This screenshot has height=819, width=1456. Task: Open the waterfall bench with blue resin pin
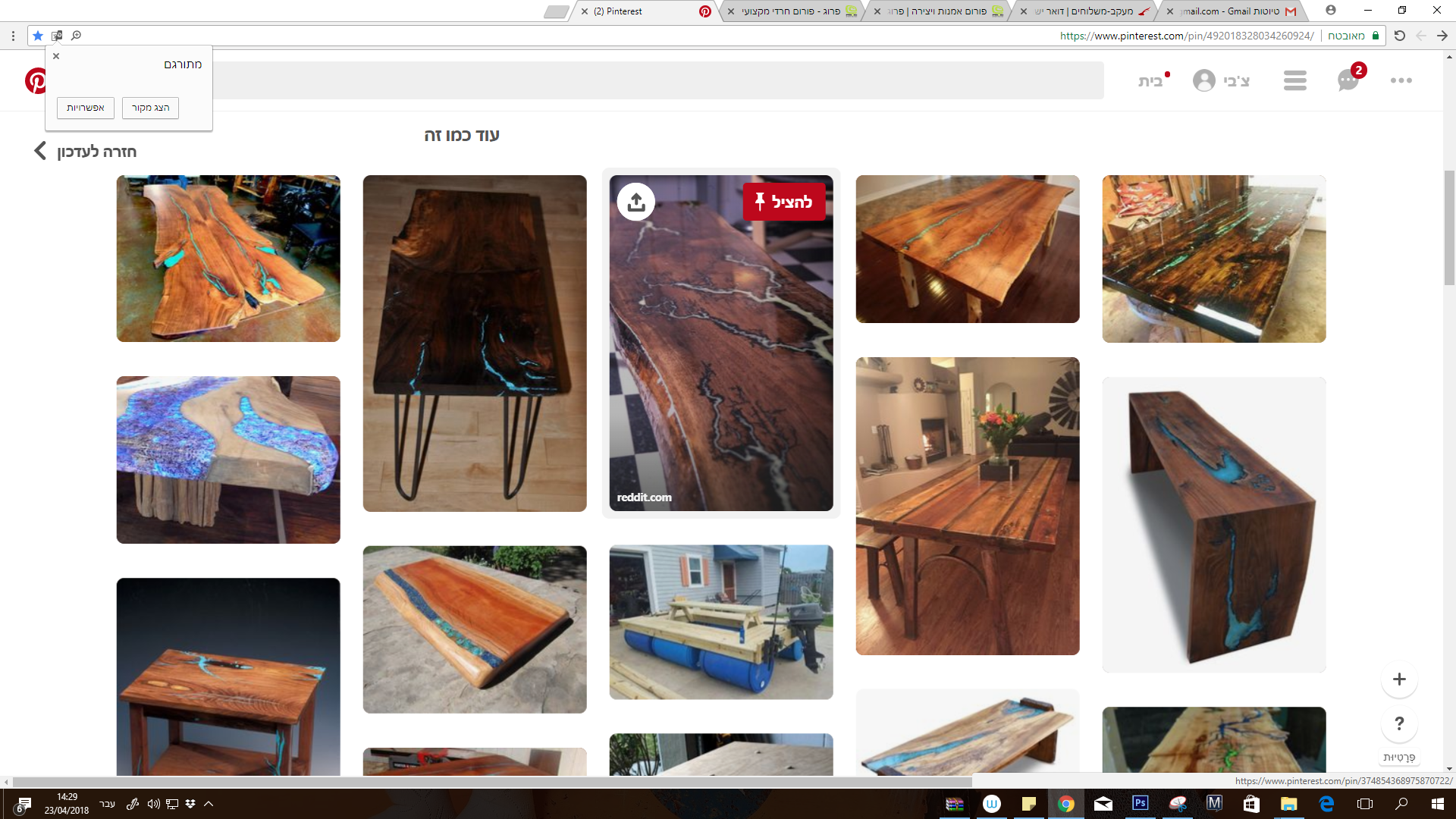tap(1213, 525)
